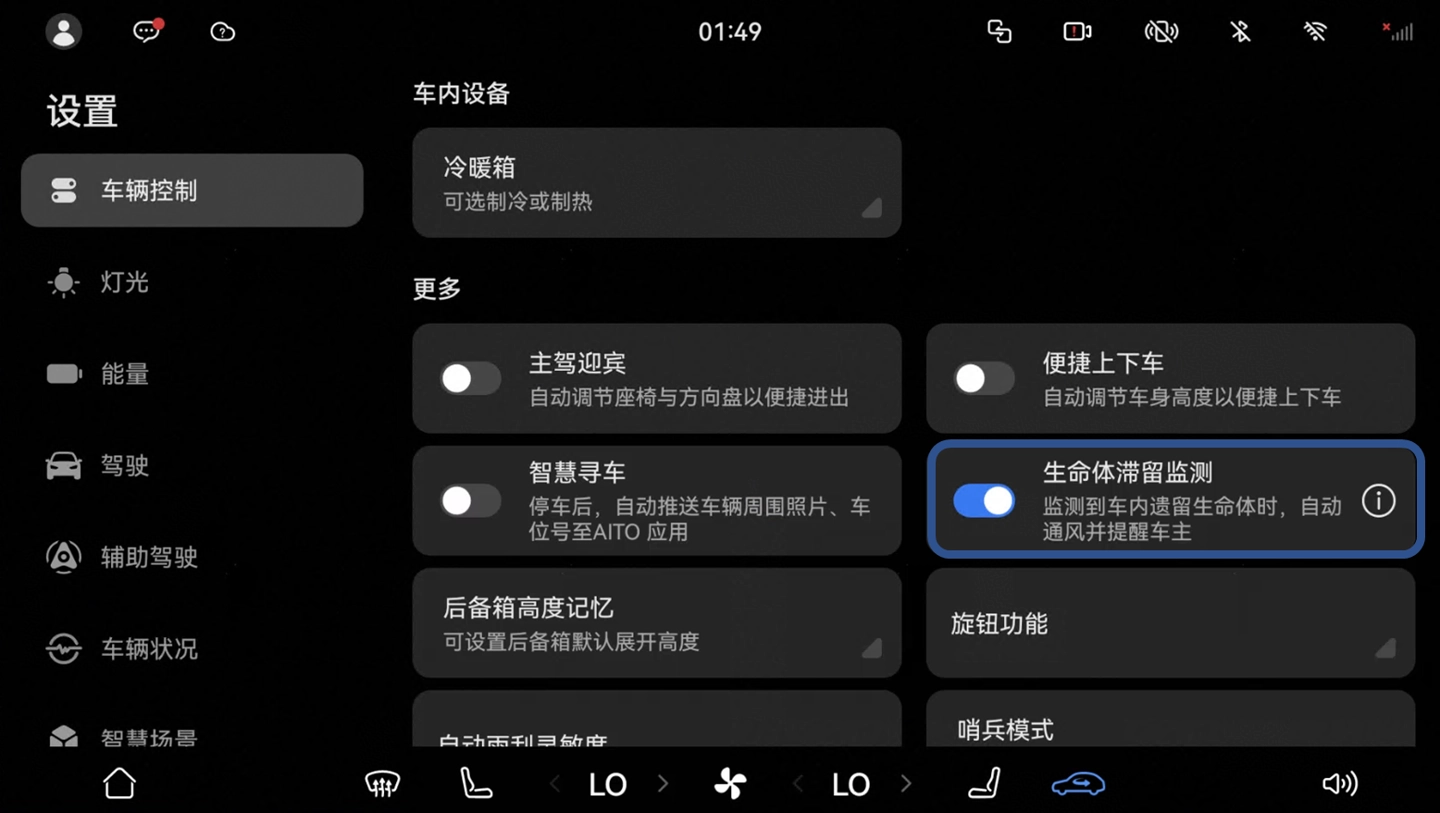Go to the home screen
This screenshot has height=813, width=1440.
(119, 783)
